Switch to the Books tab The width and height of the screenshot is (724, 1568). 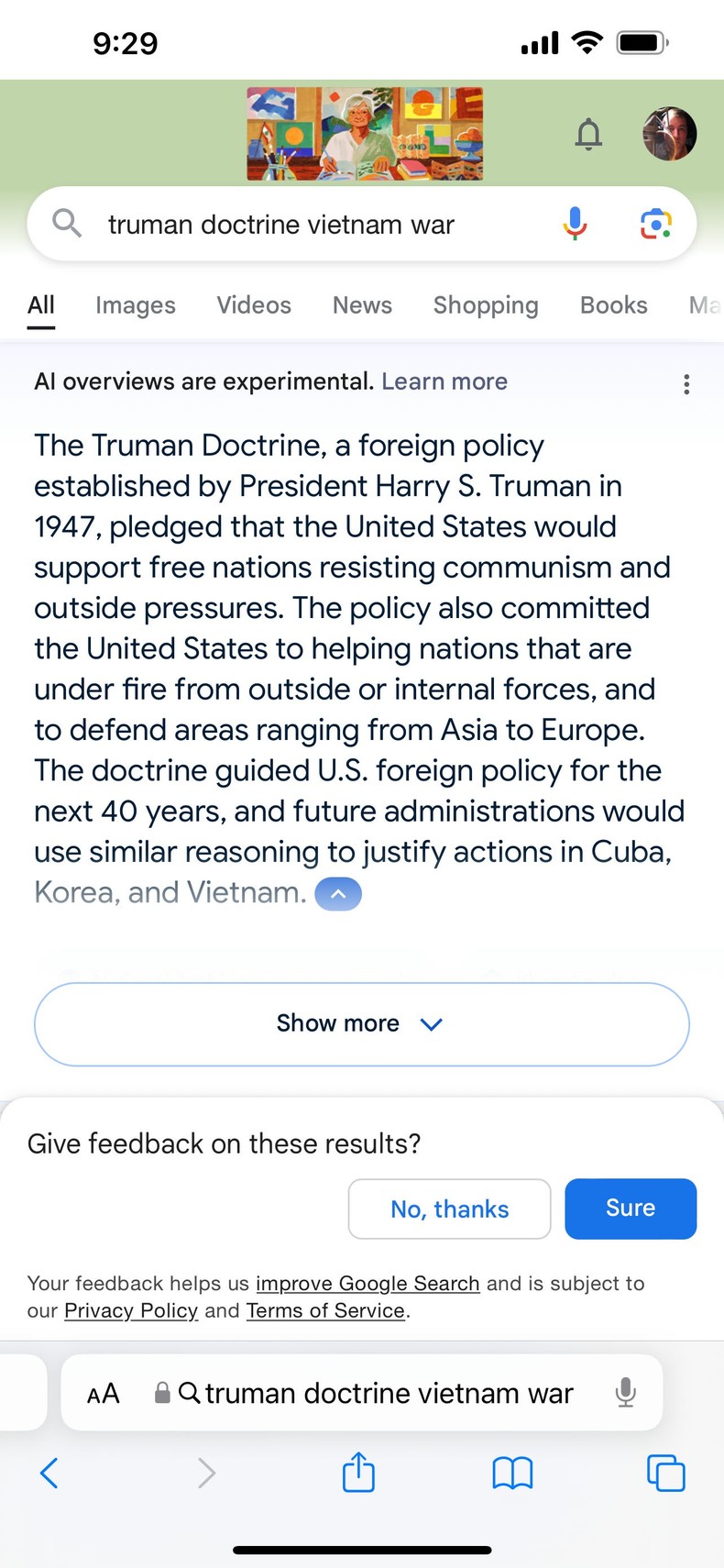[x=613, y=305]
